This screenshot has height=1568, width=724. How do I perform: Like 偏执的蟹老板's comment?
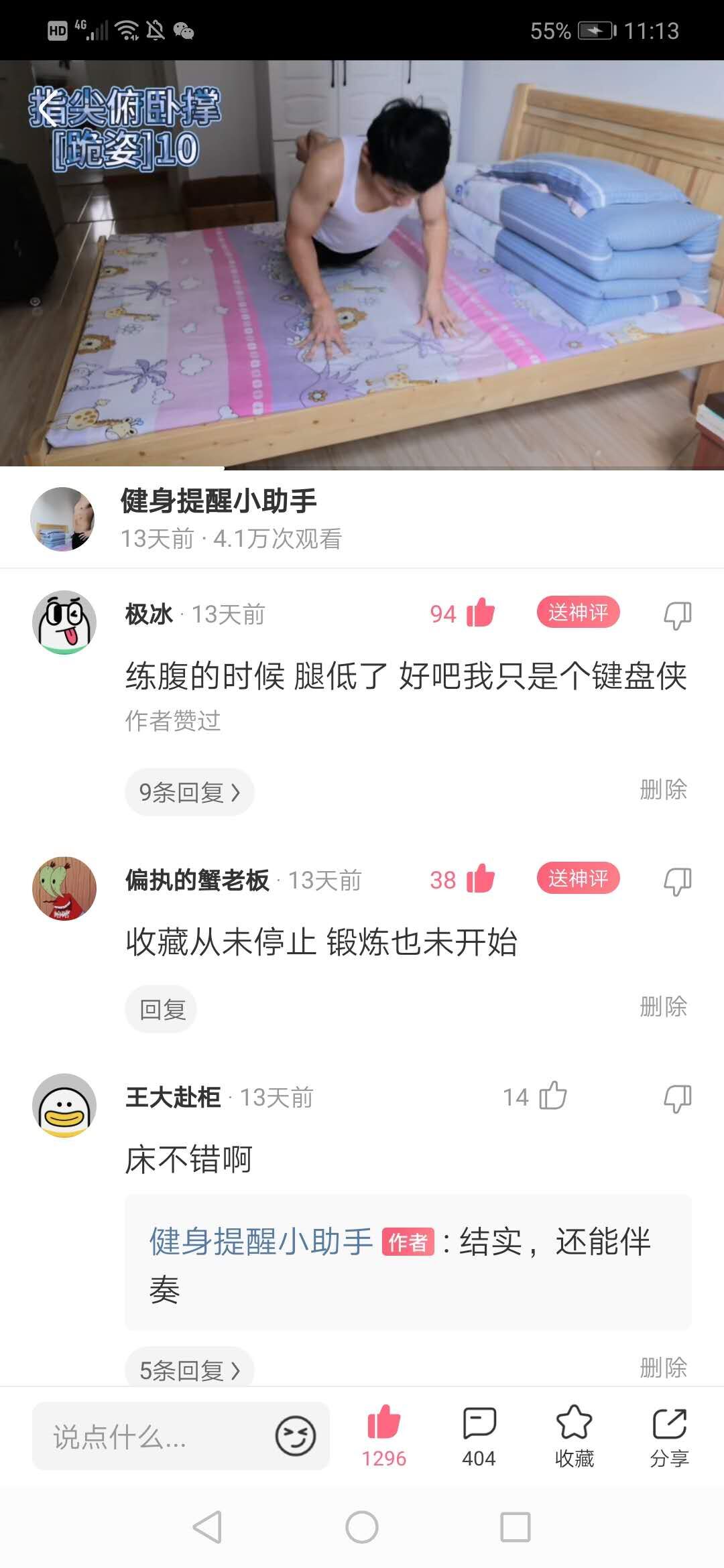[480, 878]
